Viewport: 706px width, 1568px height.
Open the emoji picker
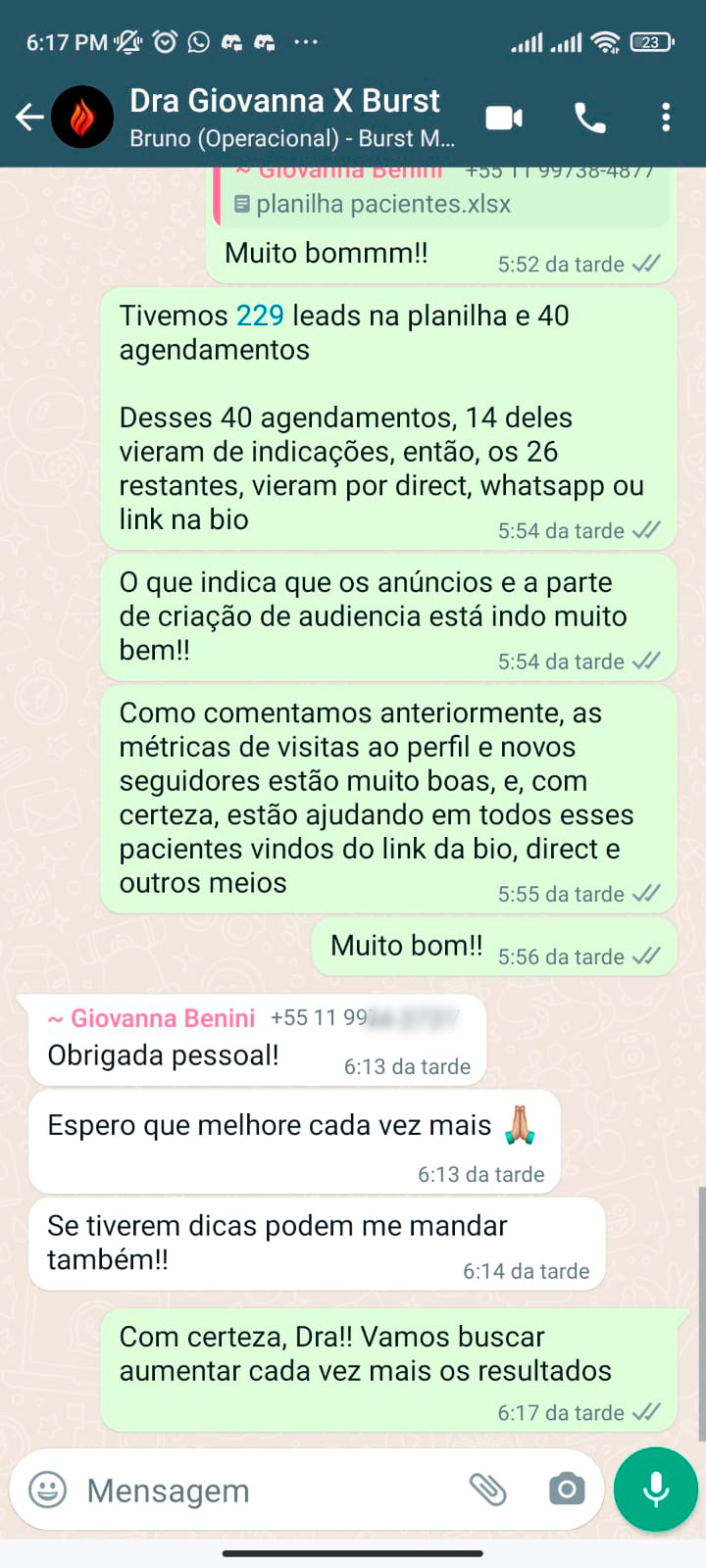(x=47, y=1490)
